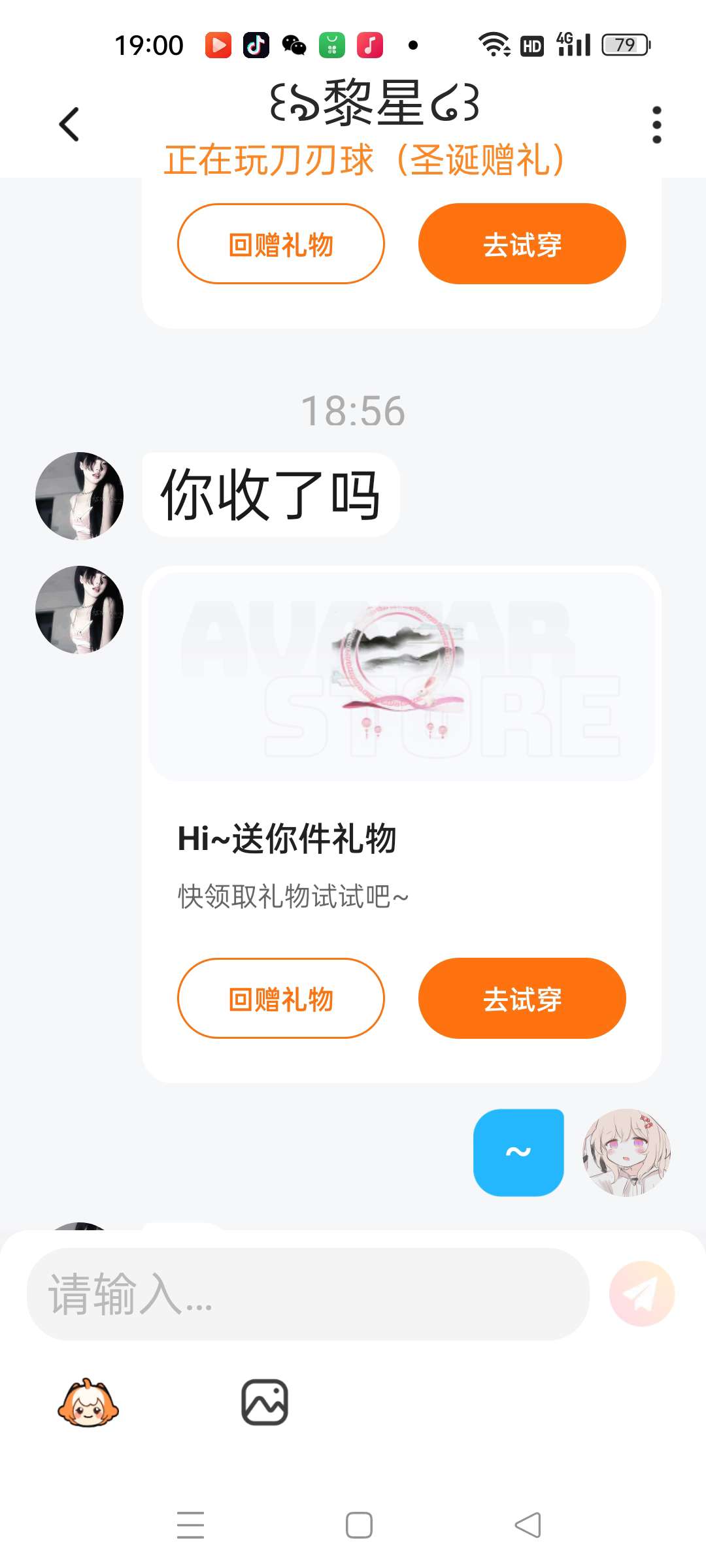Open the emoji sticker panel

(x=88, y=1403)
